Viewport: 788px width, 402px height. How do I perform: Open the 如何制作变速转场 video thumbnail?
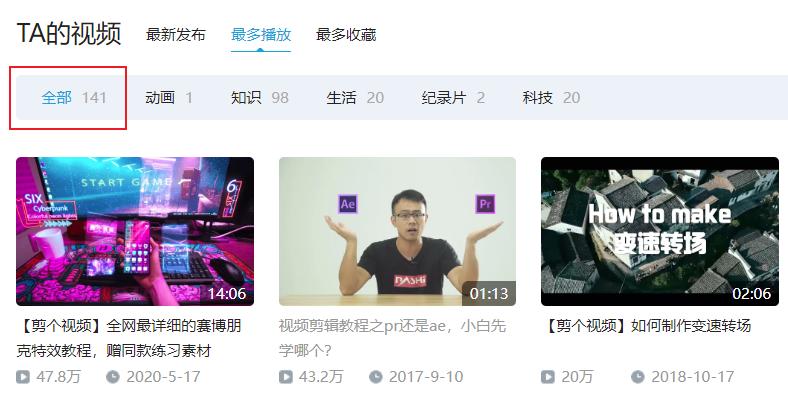tap(659, 231)
